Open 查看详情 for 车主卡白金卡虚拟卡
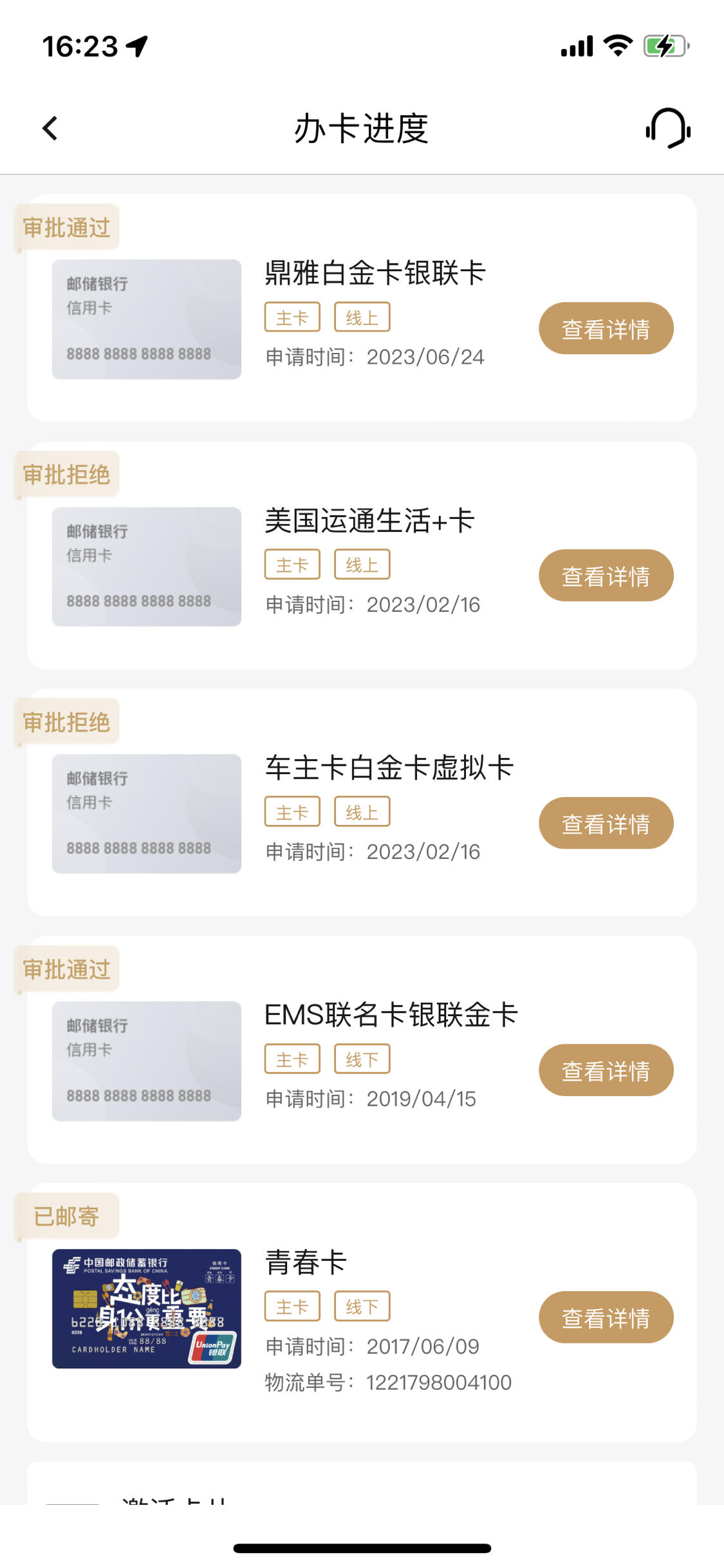This screenshot has height=1568, width=724. (606, 823)
